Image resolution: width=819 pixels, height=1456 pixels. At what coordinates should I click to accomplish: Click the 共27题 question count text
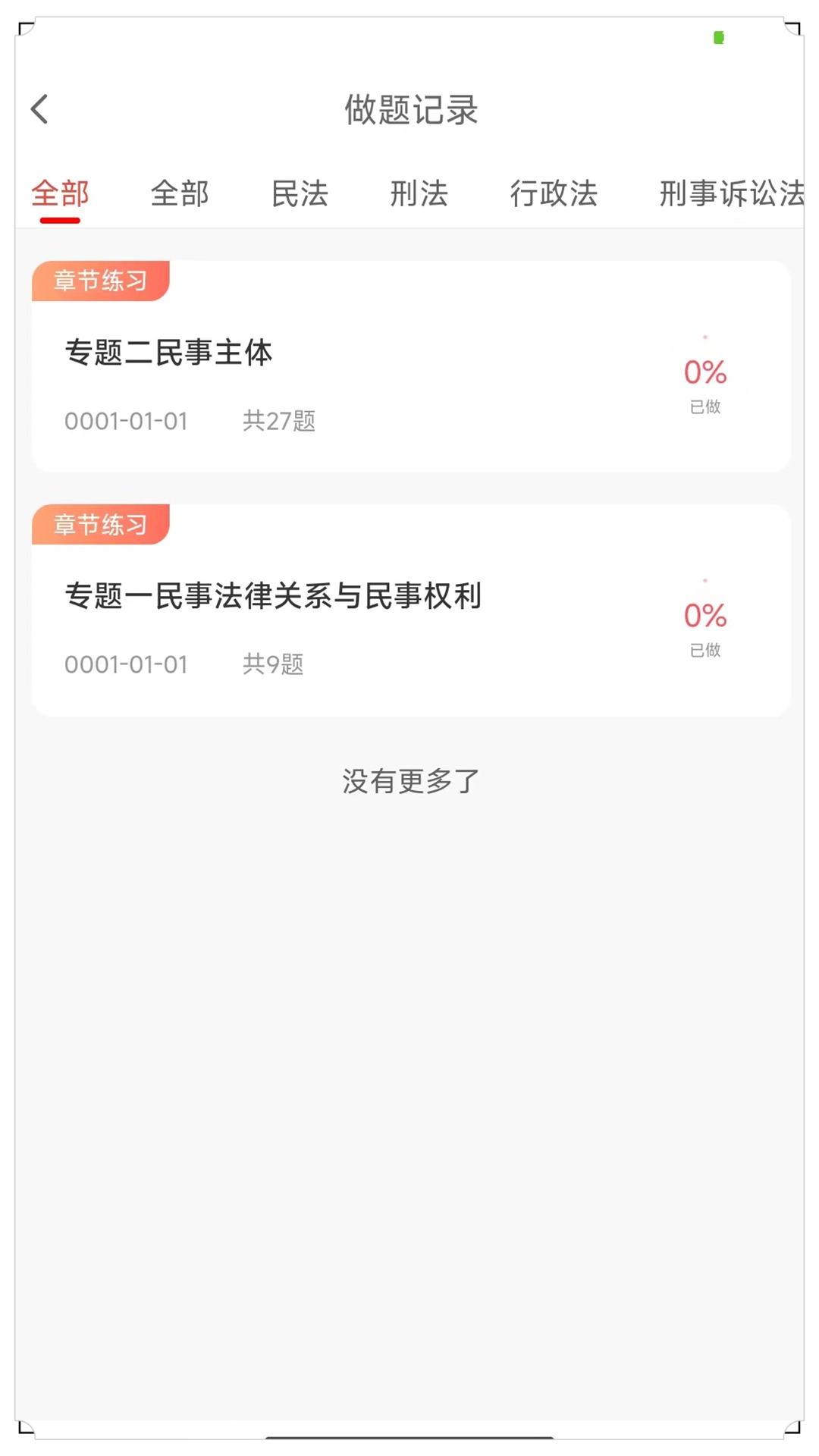(x=278, y=421)
